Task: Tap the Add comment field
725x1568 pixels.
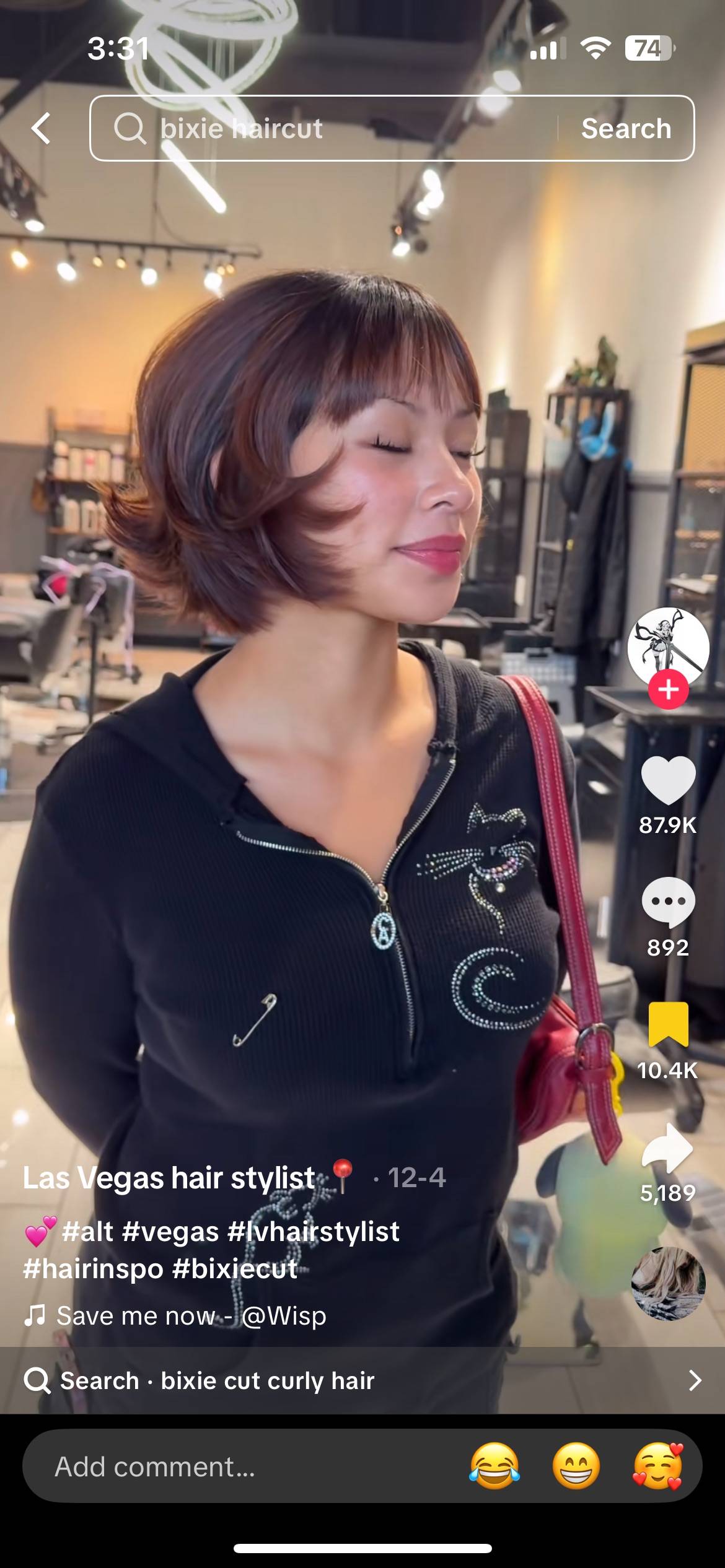Action: (248, 1466)
